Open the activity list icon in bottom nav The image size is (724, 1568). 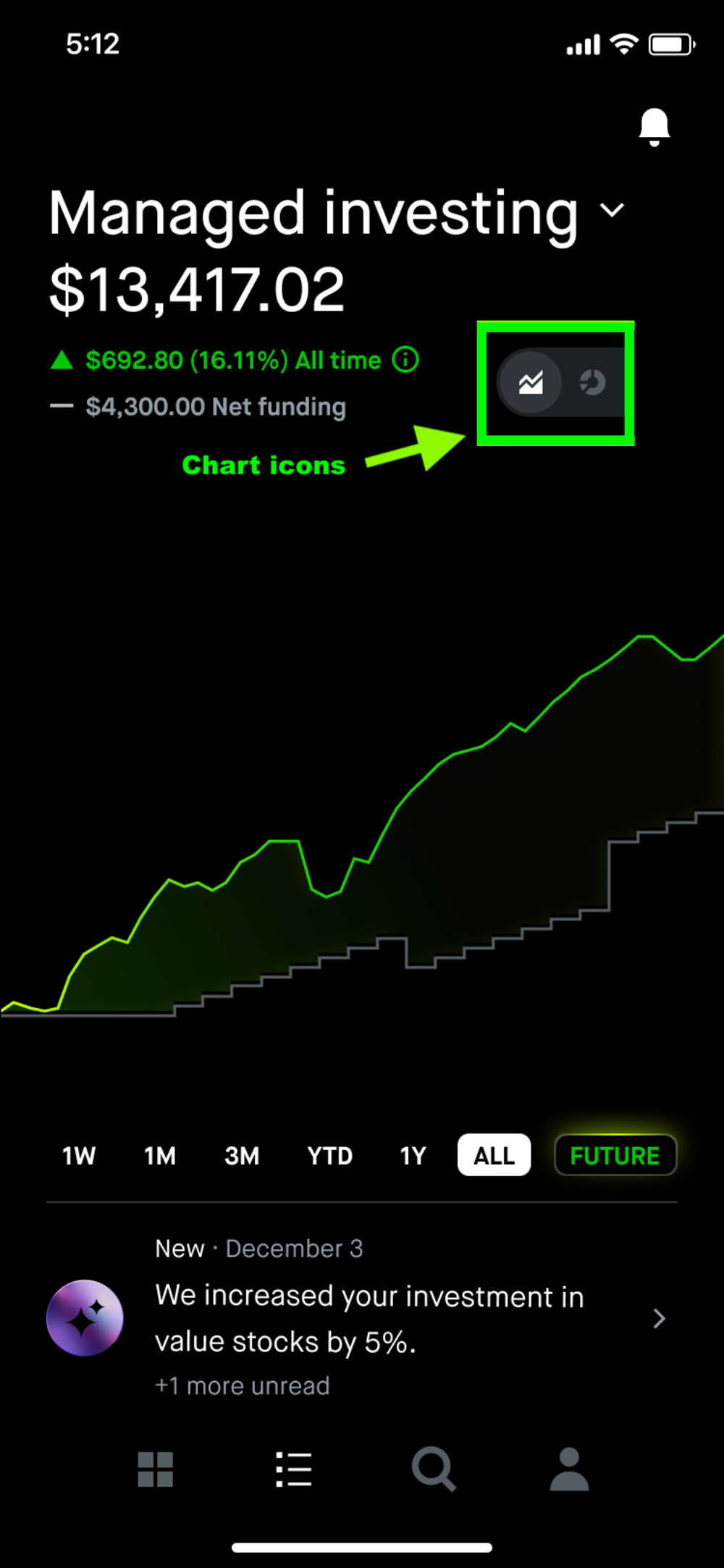[x=292, y=1469]
